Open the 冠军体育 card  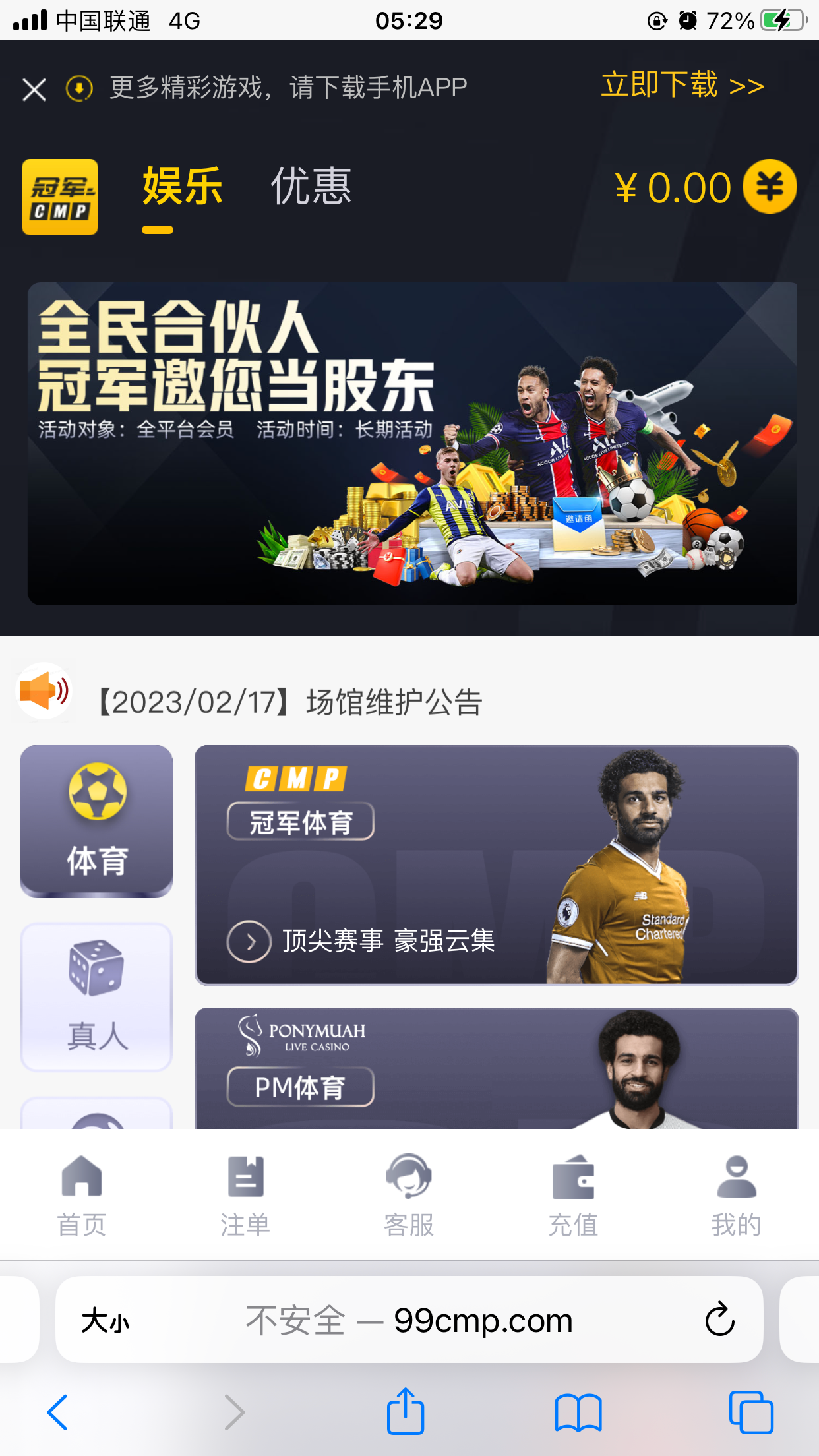pos(496,864)
